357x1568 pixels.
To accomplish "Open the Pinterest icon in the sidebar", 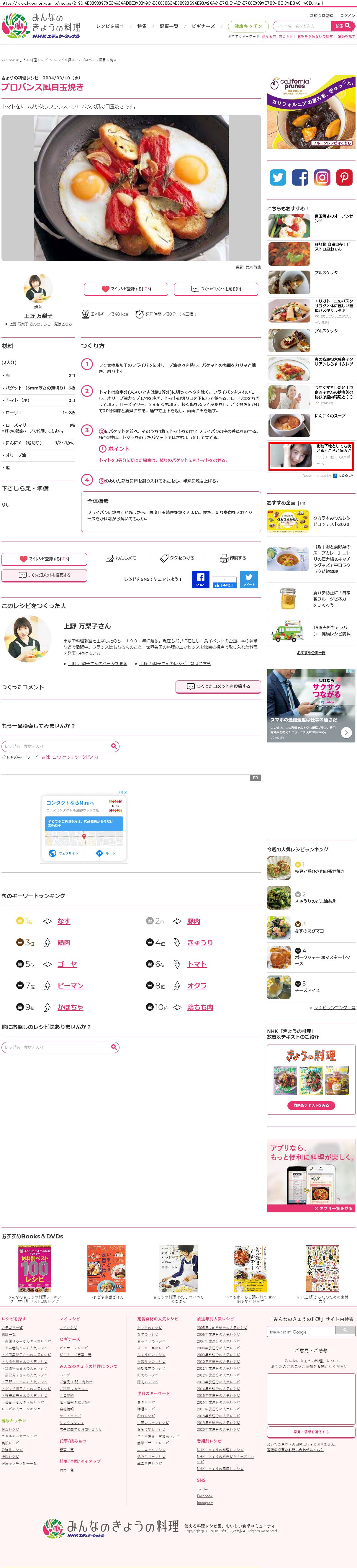I will point(344,177).
